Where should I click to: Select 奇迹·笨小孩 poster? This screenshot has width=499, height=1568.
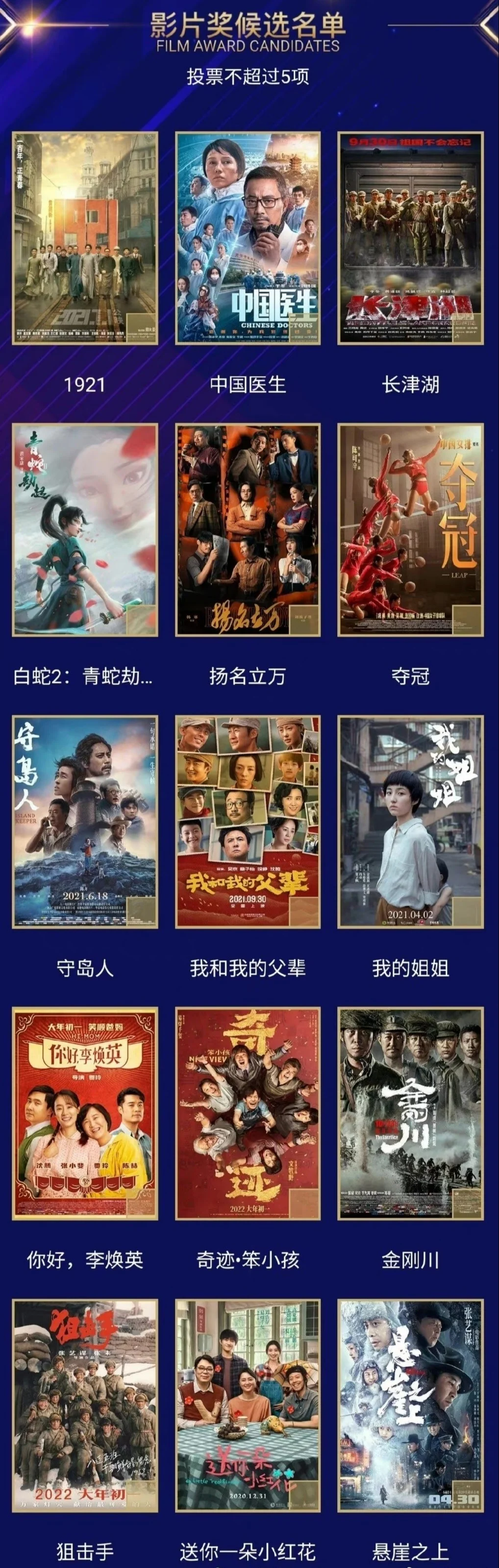[248, 1114]
